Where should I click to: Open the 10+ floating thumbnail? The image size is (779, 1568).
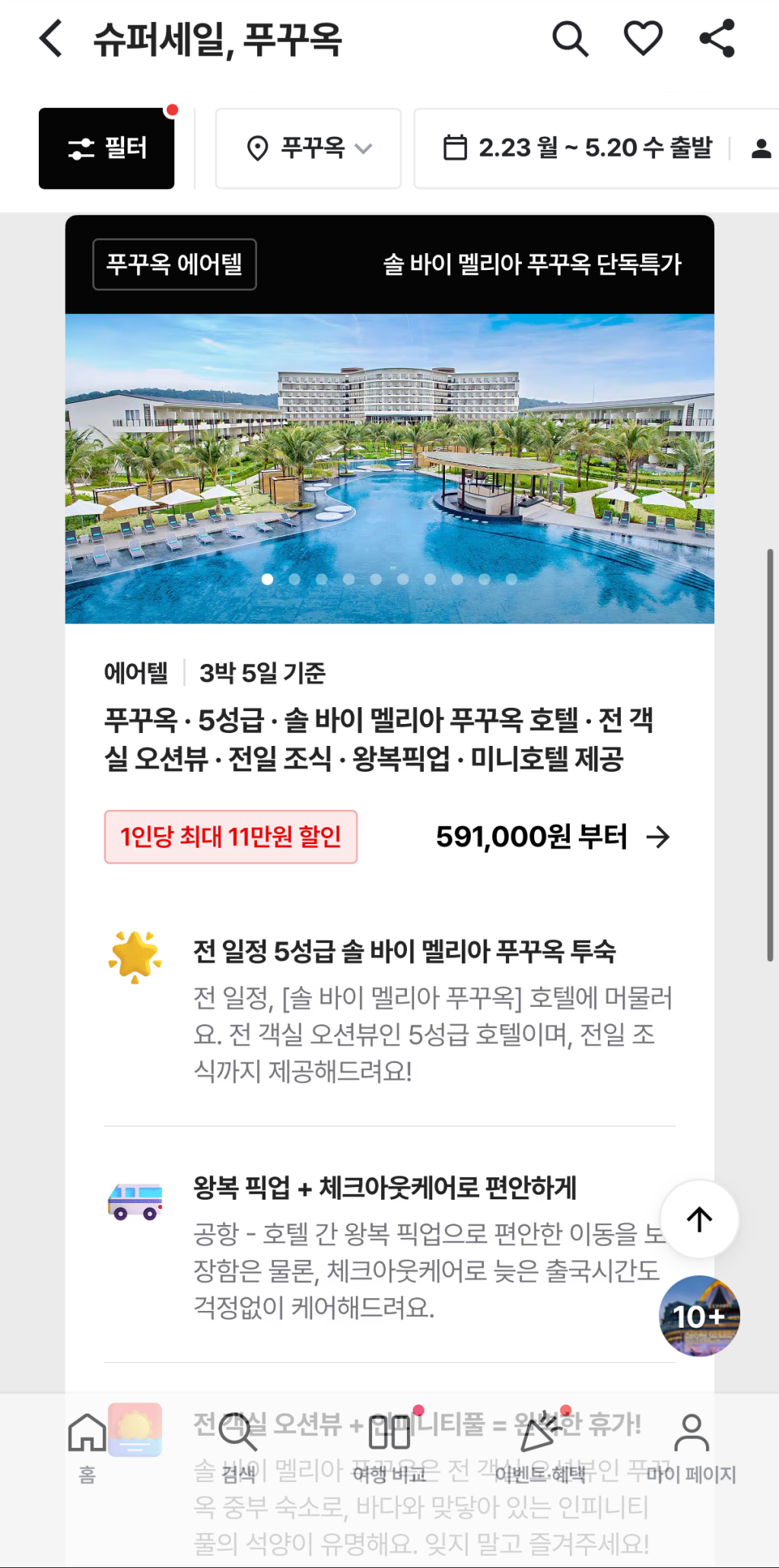[699, 1316]
